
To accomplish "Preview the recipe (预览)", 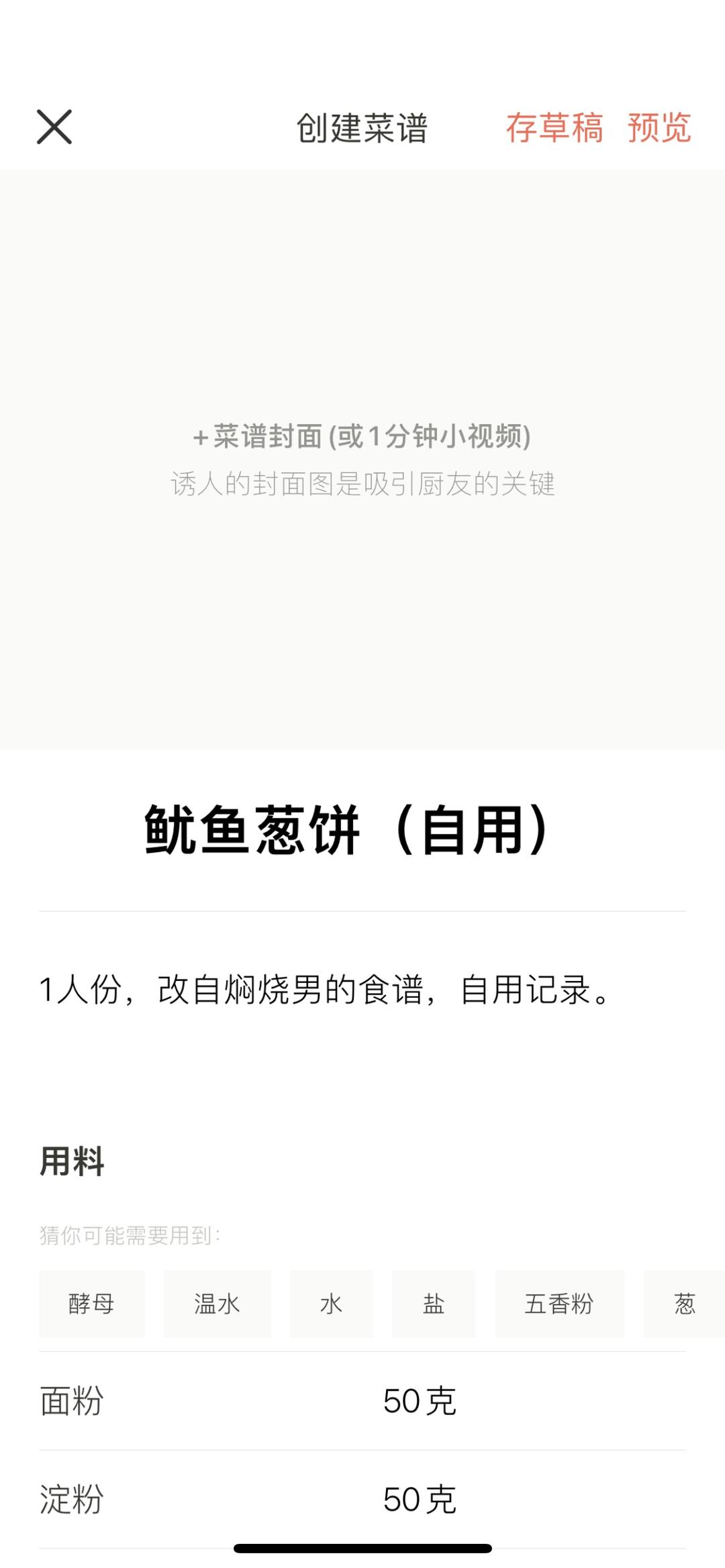I will click(659, 127).
